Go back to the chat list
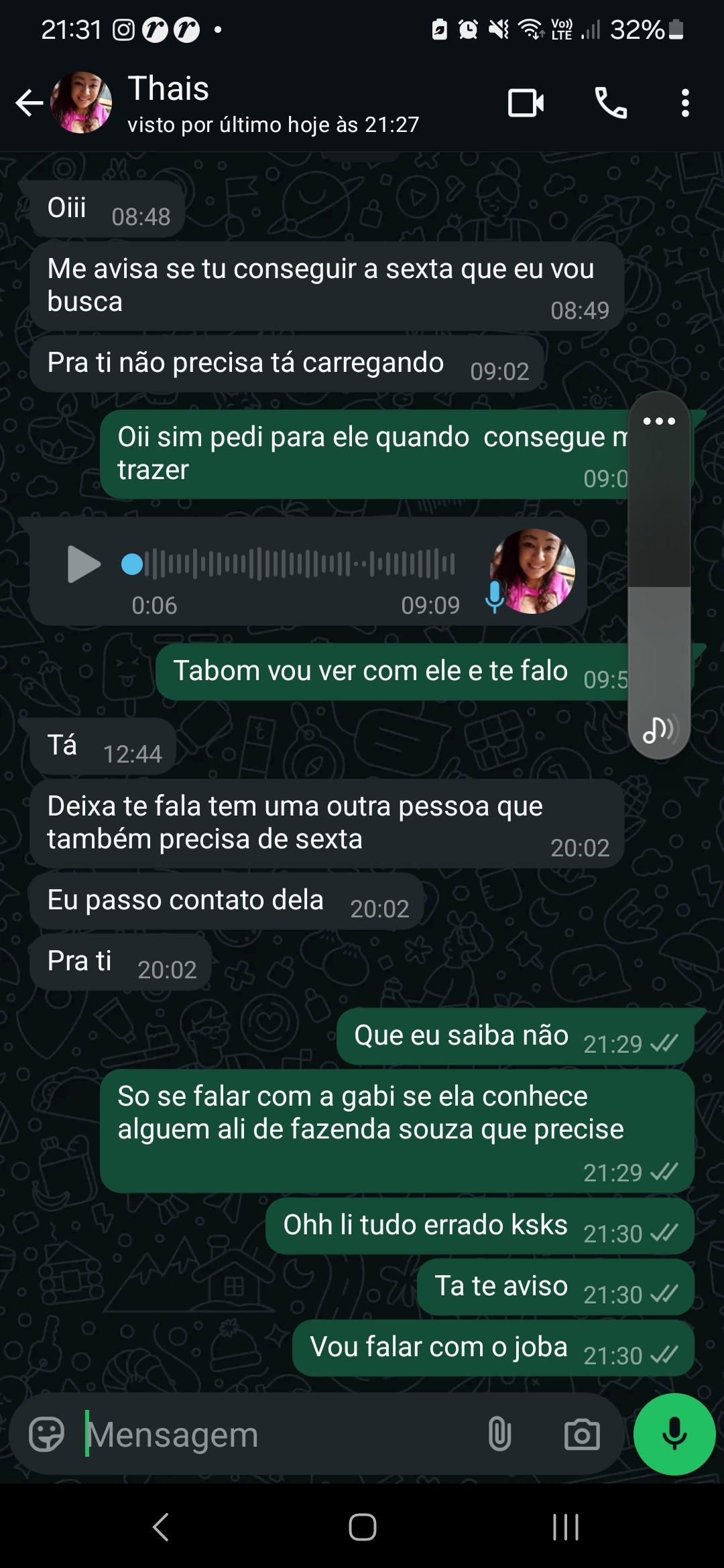 coord(29,103)
